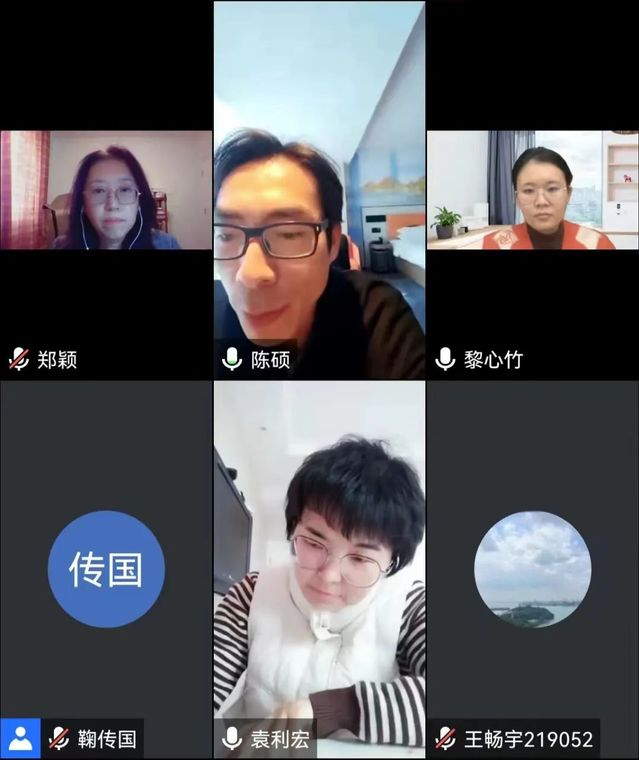Select 郑颖's video tile

[106, 190]
